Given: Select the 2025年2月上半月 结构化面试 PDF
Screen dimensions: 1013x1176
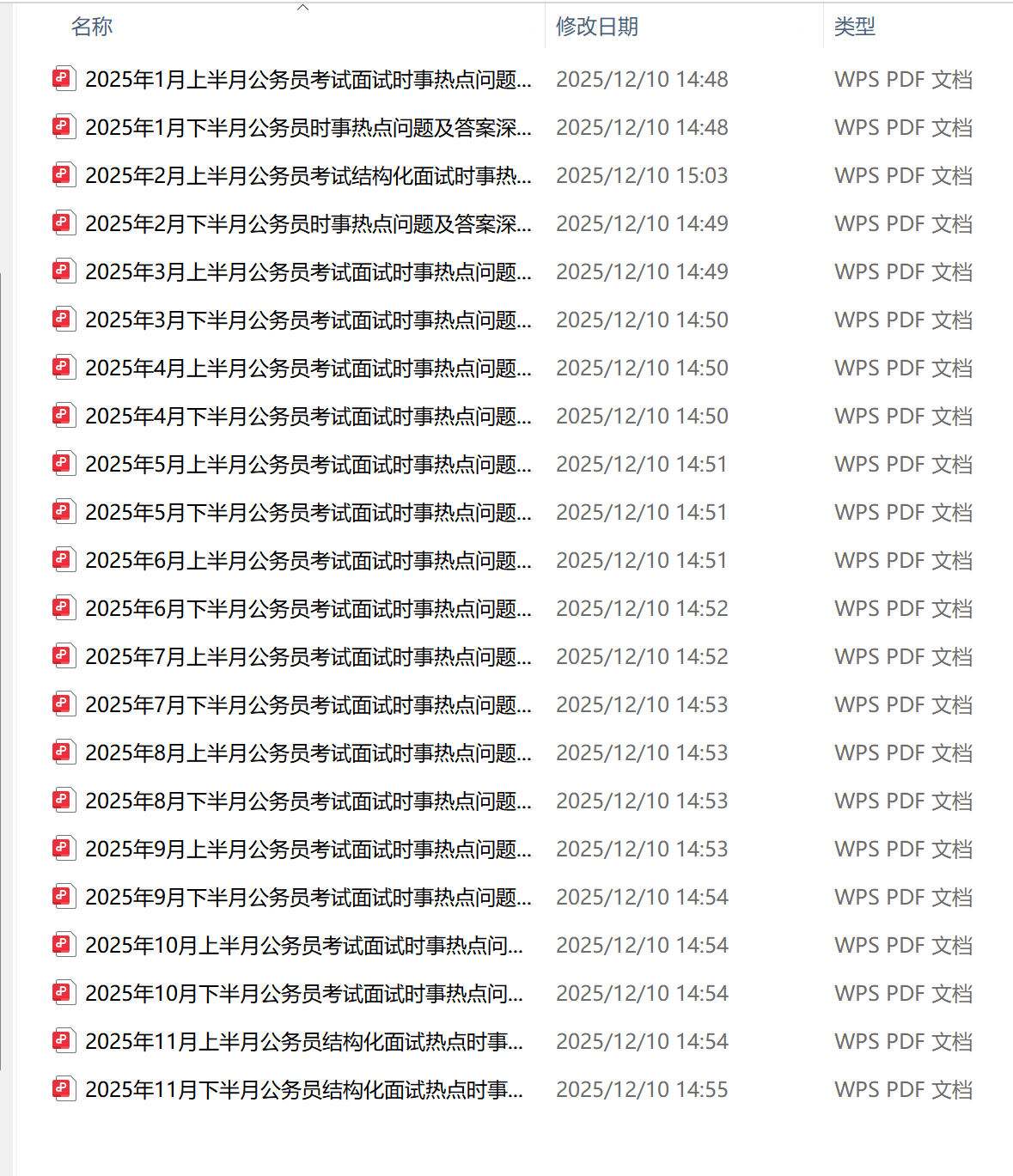Looking at the screenshot, I should (308, 176).
